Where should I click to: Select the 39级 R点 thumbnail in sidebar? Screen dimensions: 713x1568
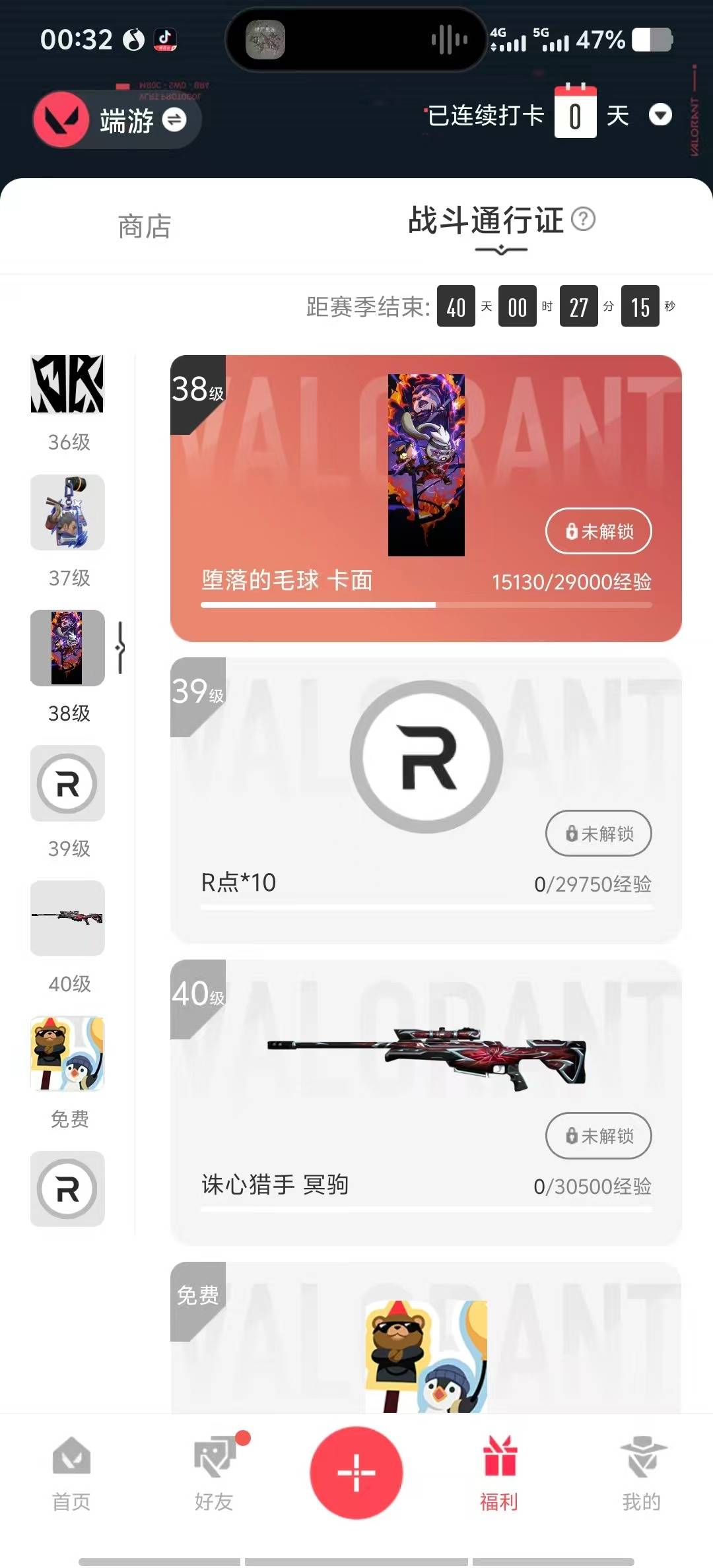(x=67, y=783)
